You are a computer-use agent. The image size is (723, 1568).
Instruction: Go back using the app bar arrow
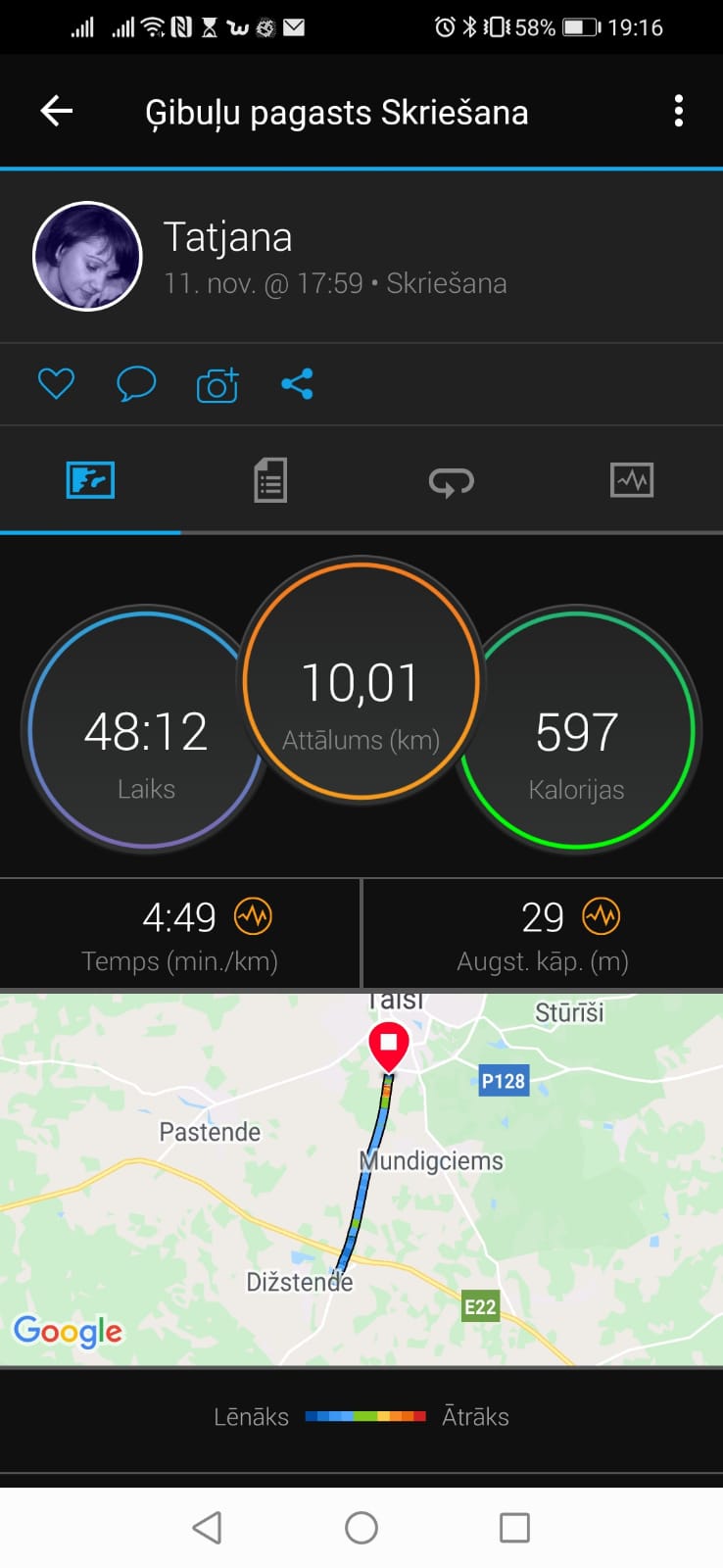57,111
